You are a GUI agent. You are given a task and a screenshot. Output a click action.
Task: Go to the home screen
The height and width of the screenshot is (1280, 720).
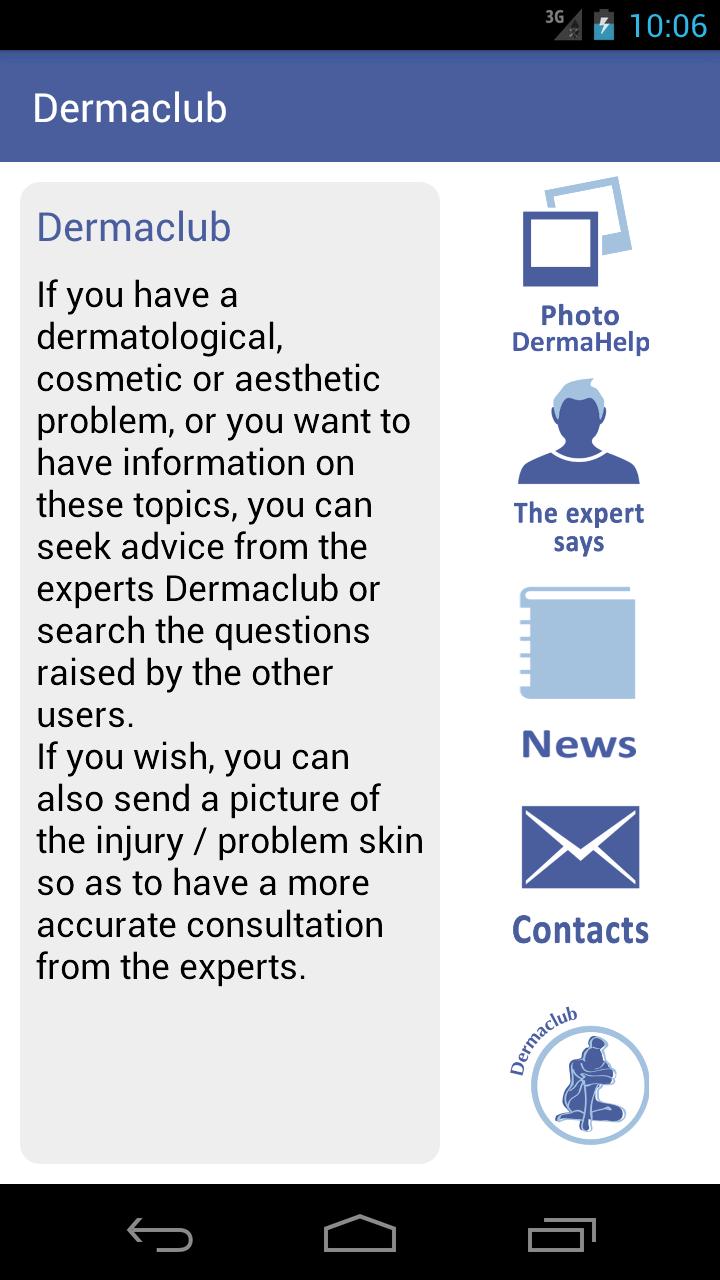360,1234
